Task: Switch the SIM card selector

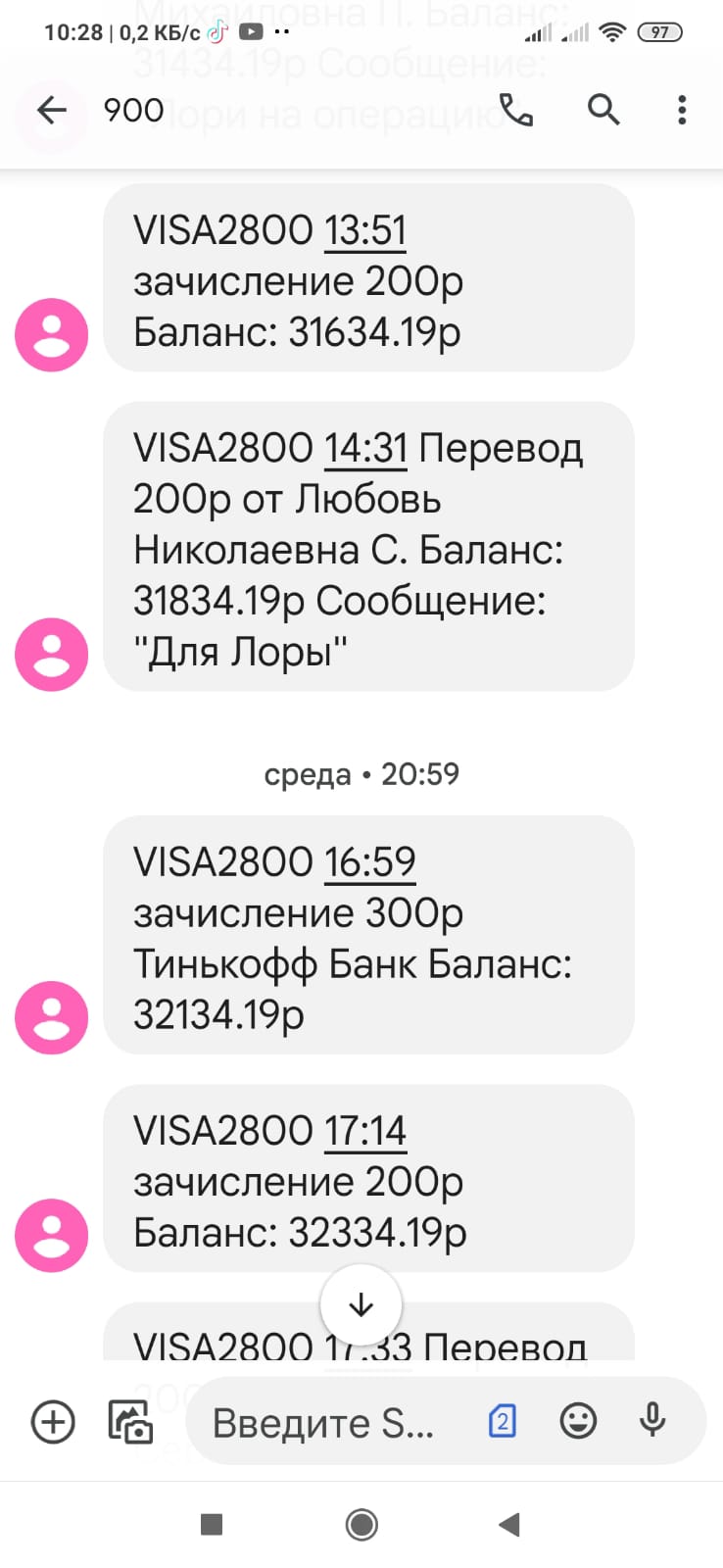Action: click(502, 1421)
